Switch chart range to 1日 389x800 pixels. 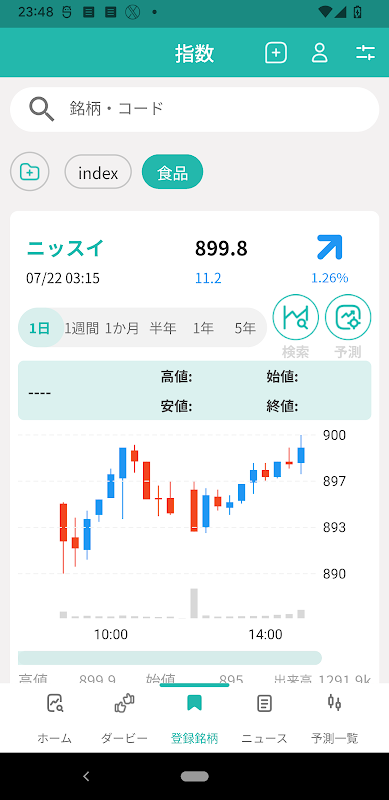pos(39,328)
